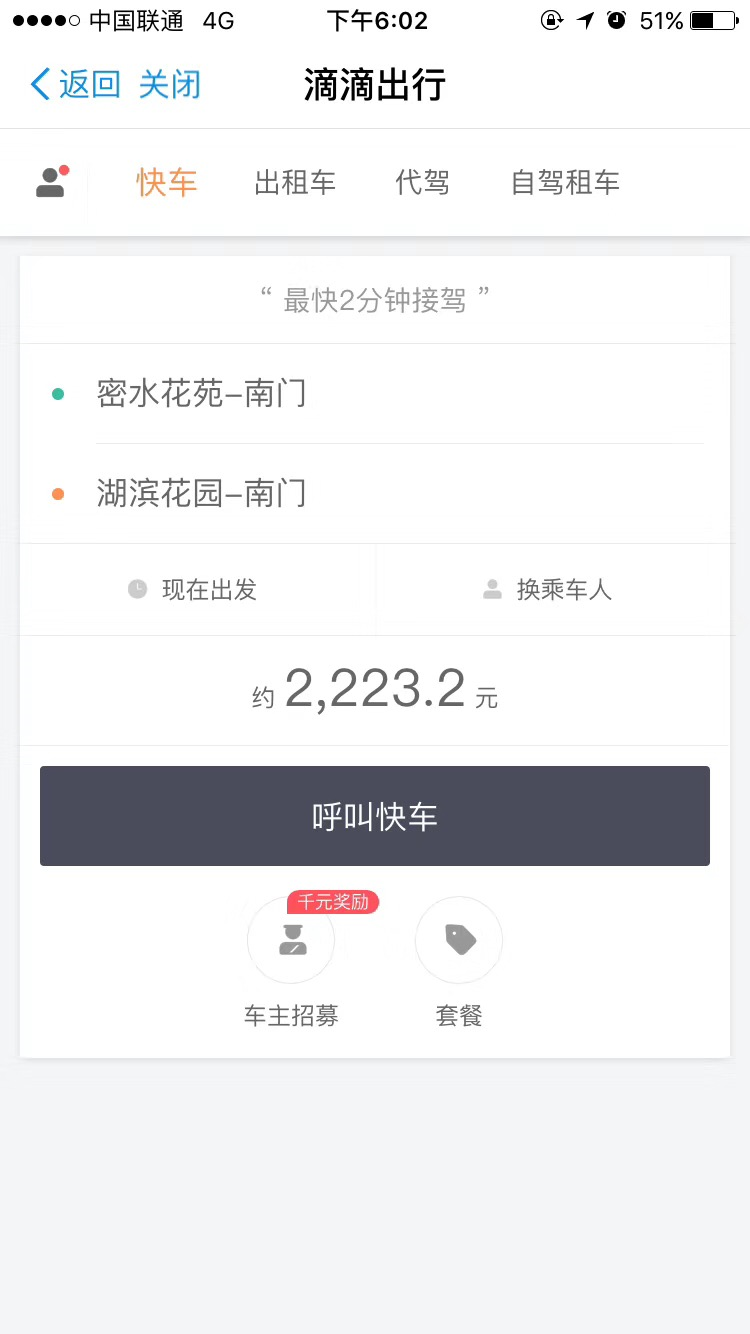
Task: Tap 呼叫快车 to request ride
Action: [x=375, y=816]
